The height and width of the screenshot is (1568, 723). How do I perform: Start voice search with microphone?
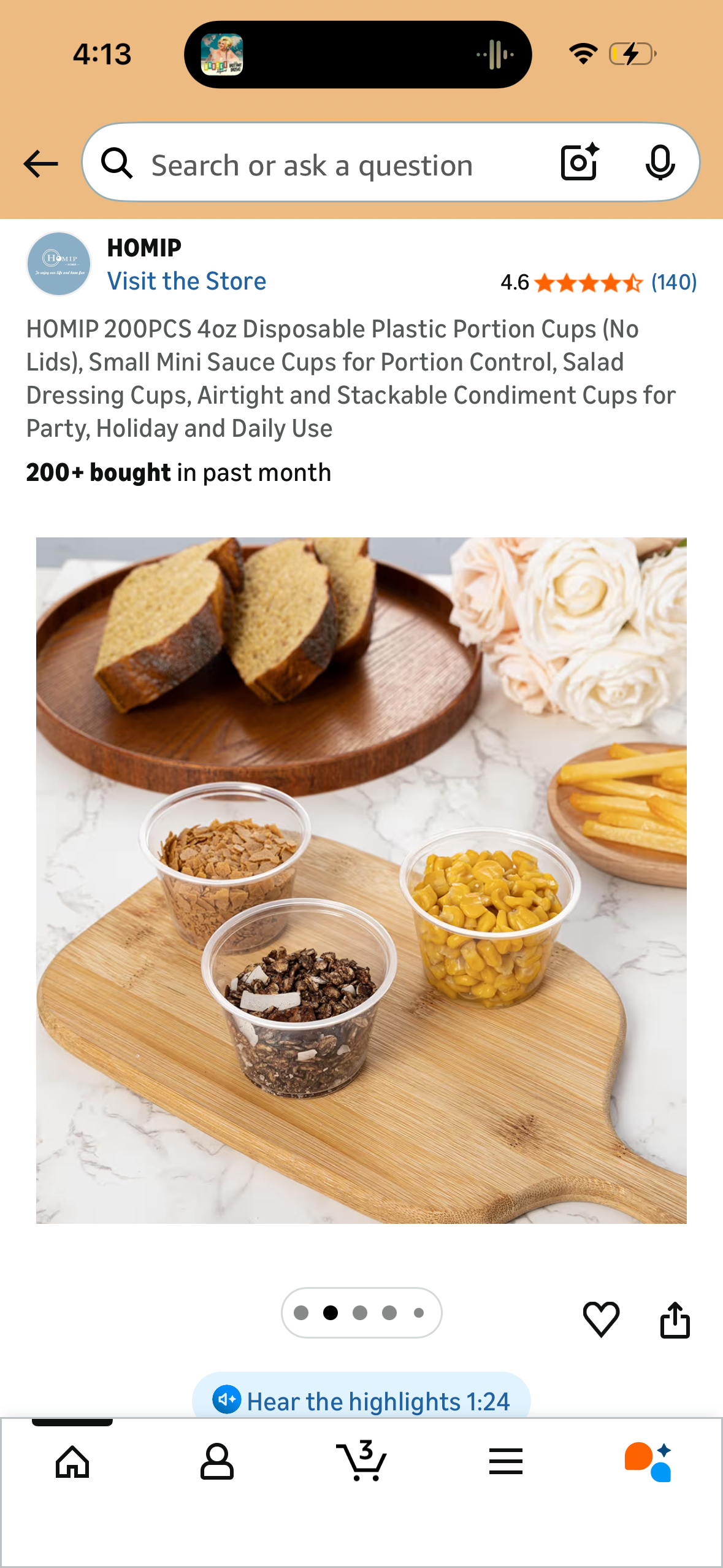[x=660, y=163]
